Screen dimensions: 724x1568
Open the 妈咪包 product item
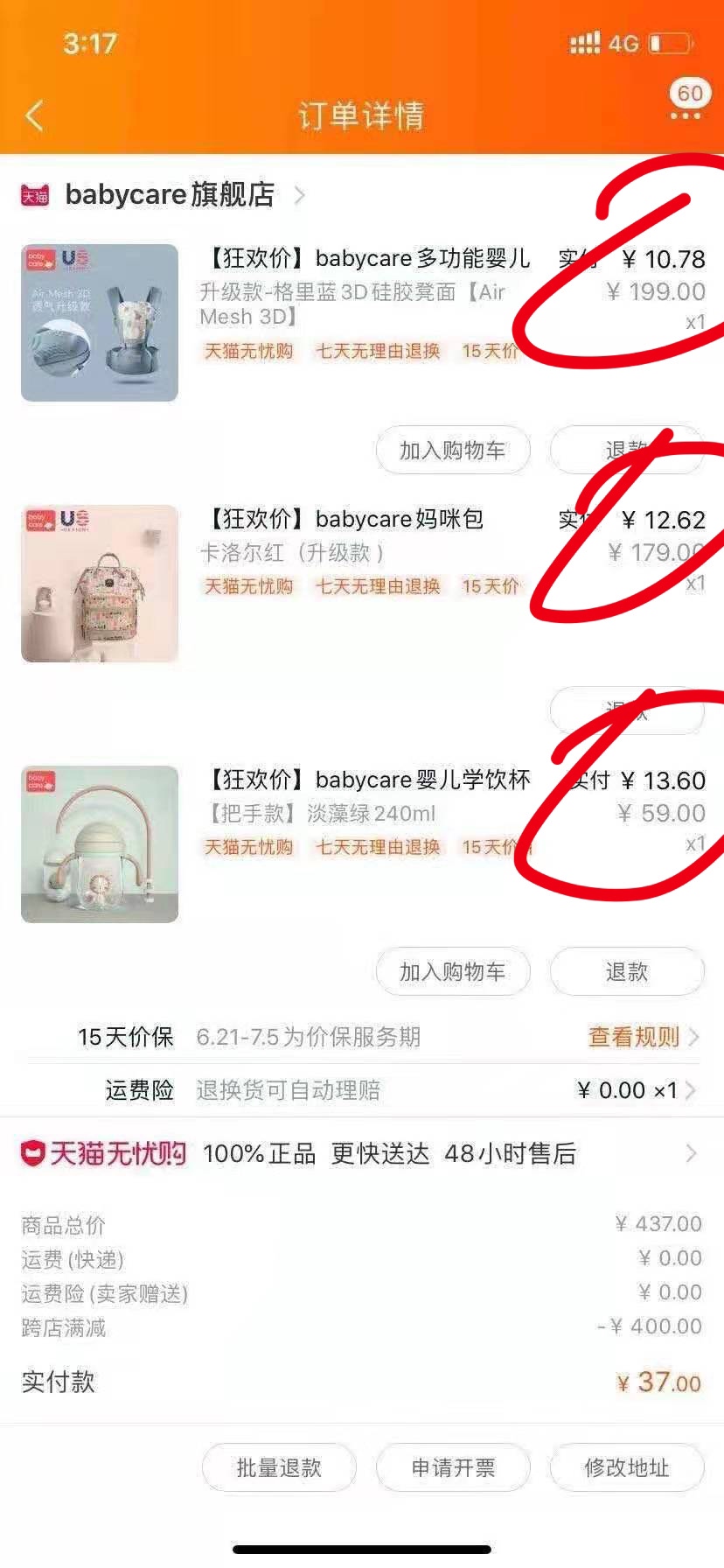pos(100,584)
